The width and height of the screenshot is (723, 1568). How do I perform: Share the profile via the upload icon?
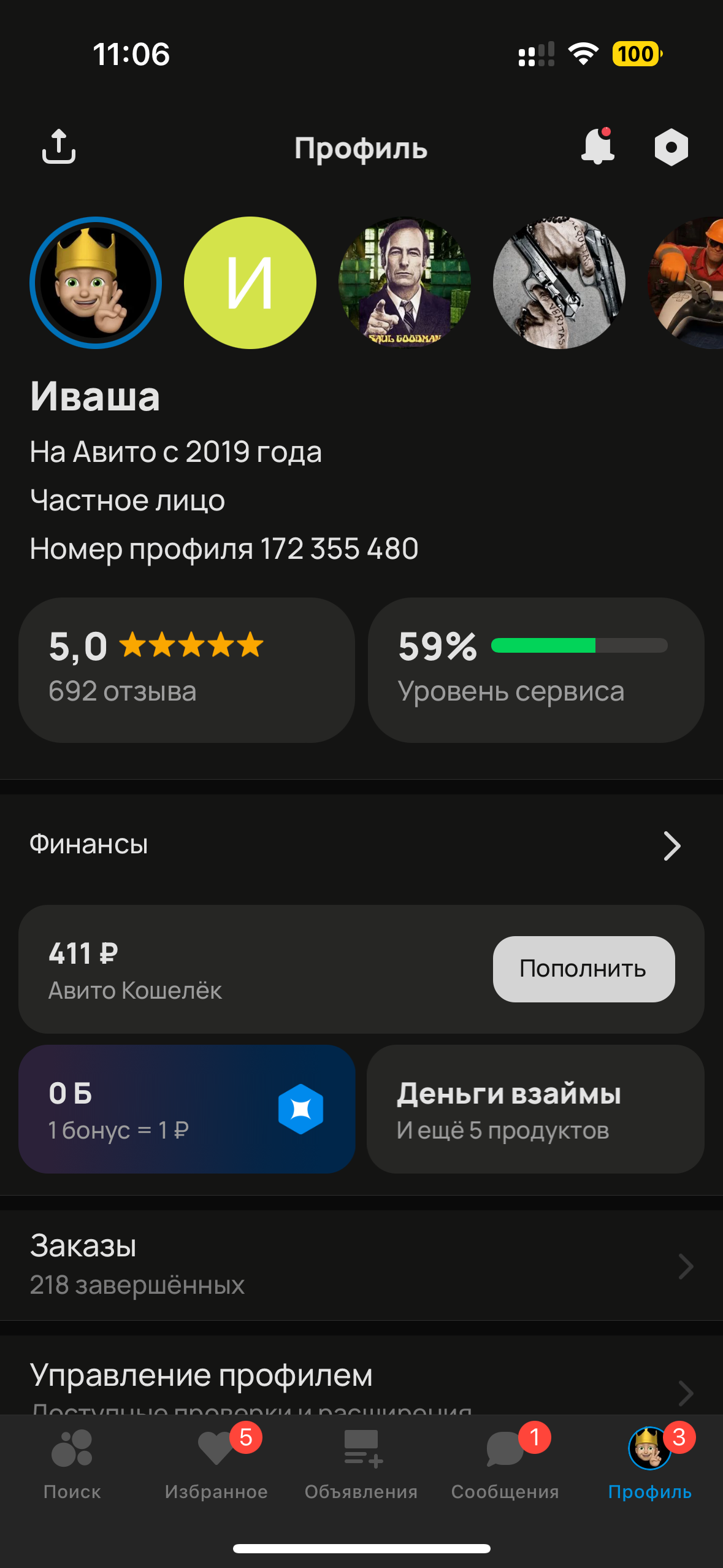[59, 147]
